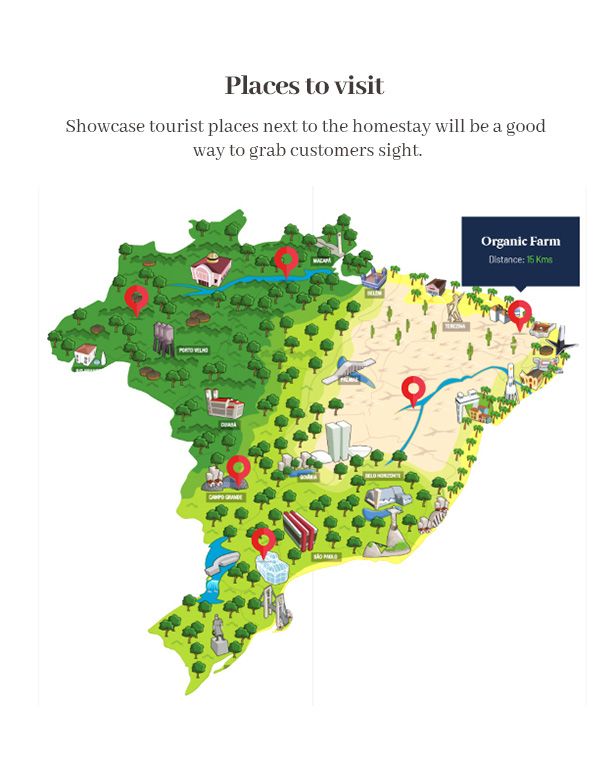Tap the pin above Campo Grande

coord(237,467)
